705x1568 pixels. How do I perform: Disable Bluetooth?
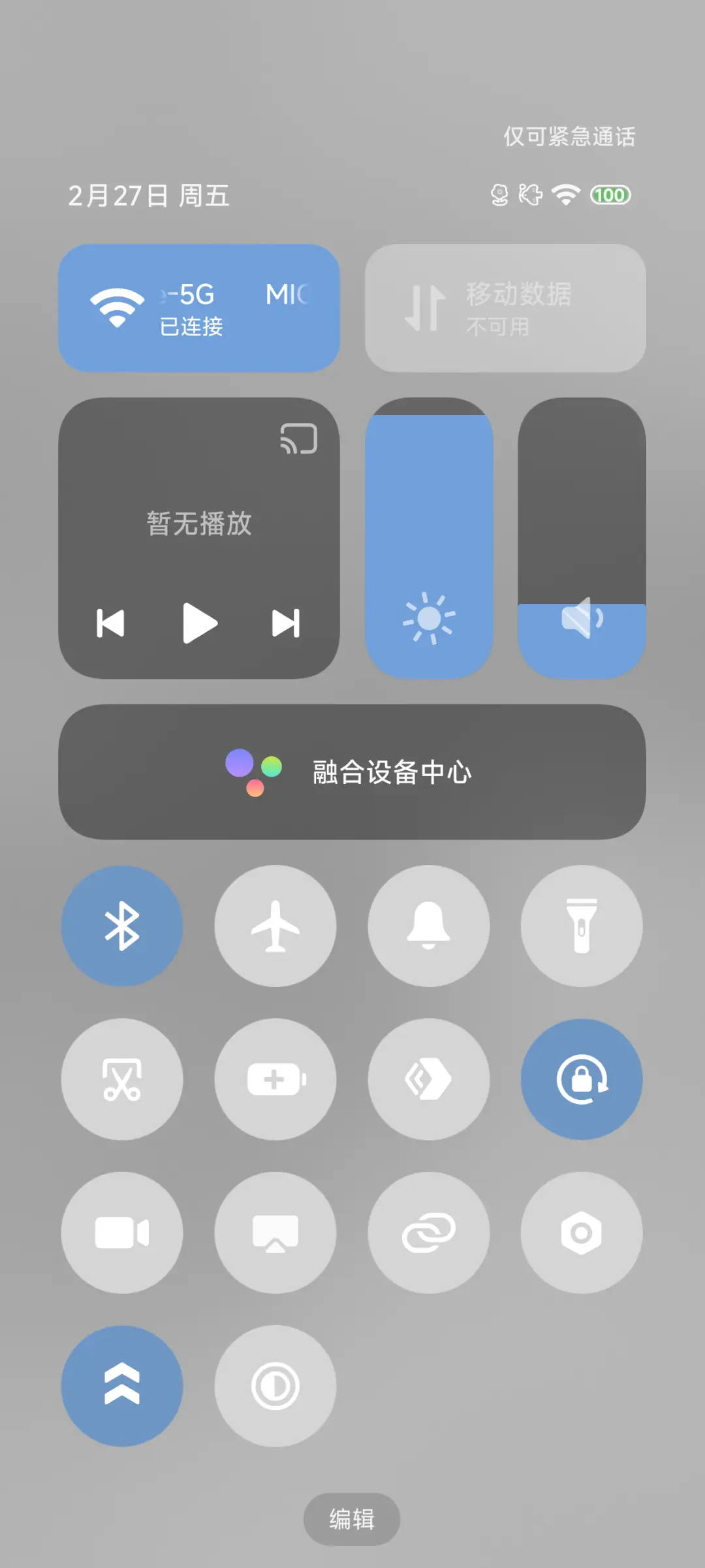[122, 926]
